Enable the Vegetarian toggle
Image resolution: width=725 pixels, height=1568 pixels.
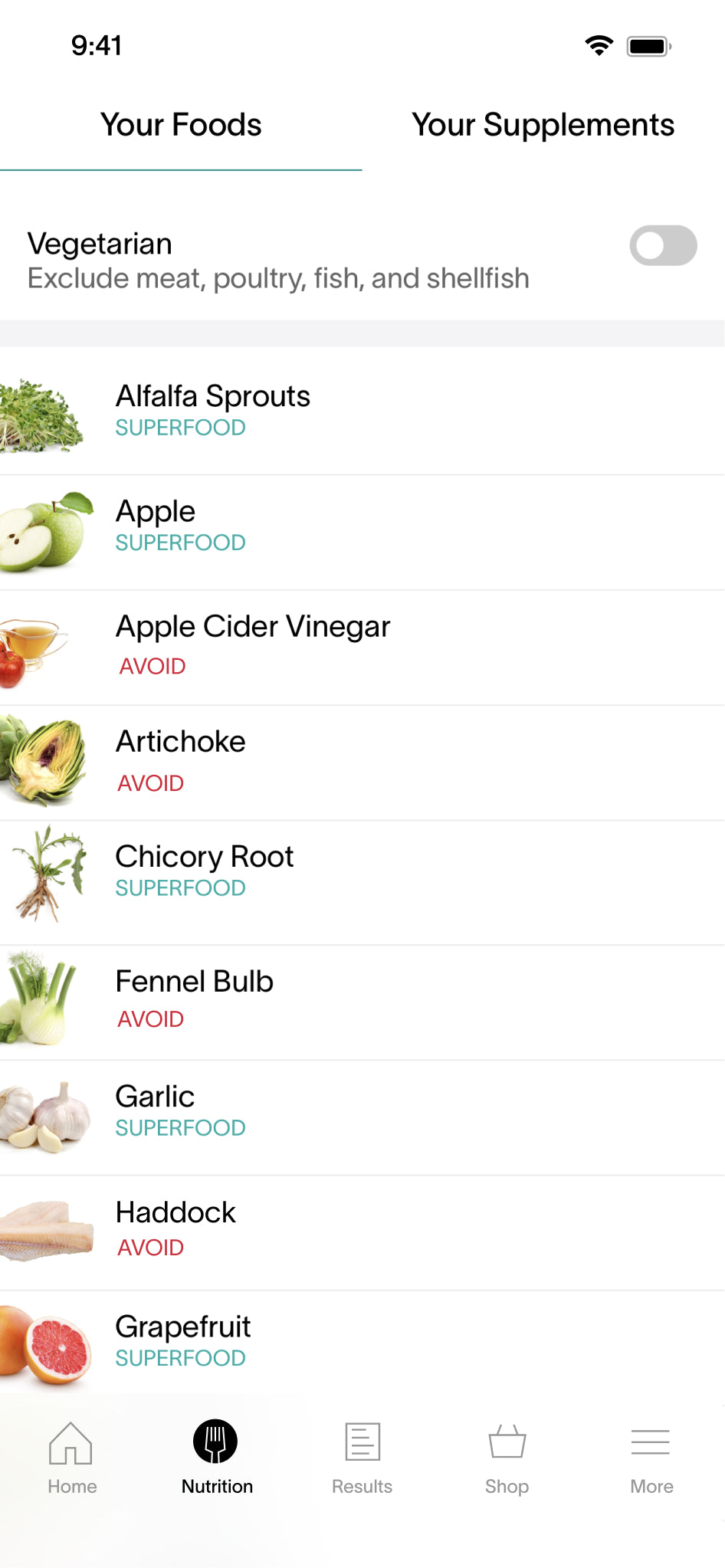tap(663, 246)
